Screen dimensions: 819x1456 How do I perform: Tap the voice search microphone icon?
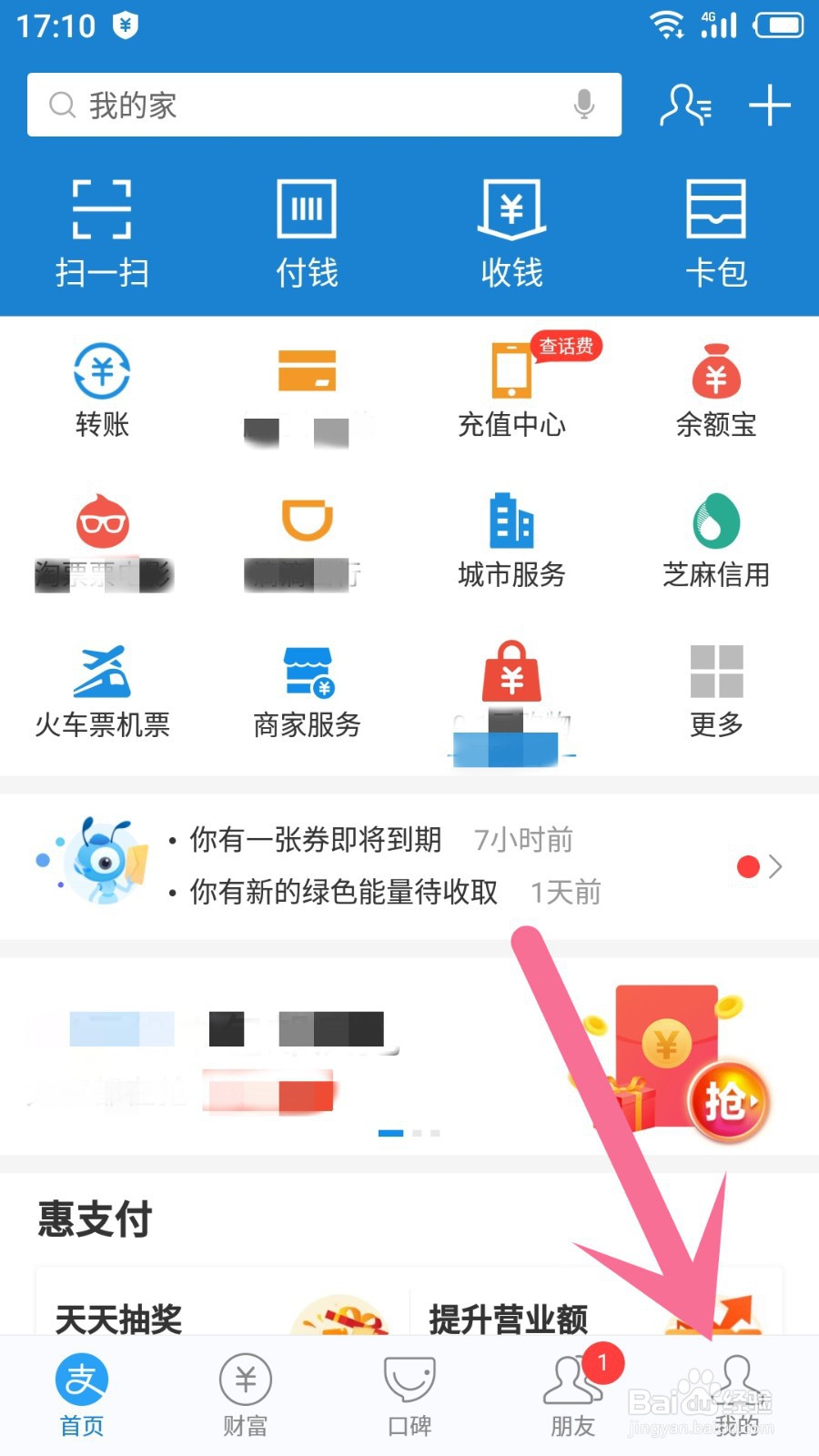(584, 105)
